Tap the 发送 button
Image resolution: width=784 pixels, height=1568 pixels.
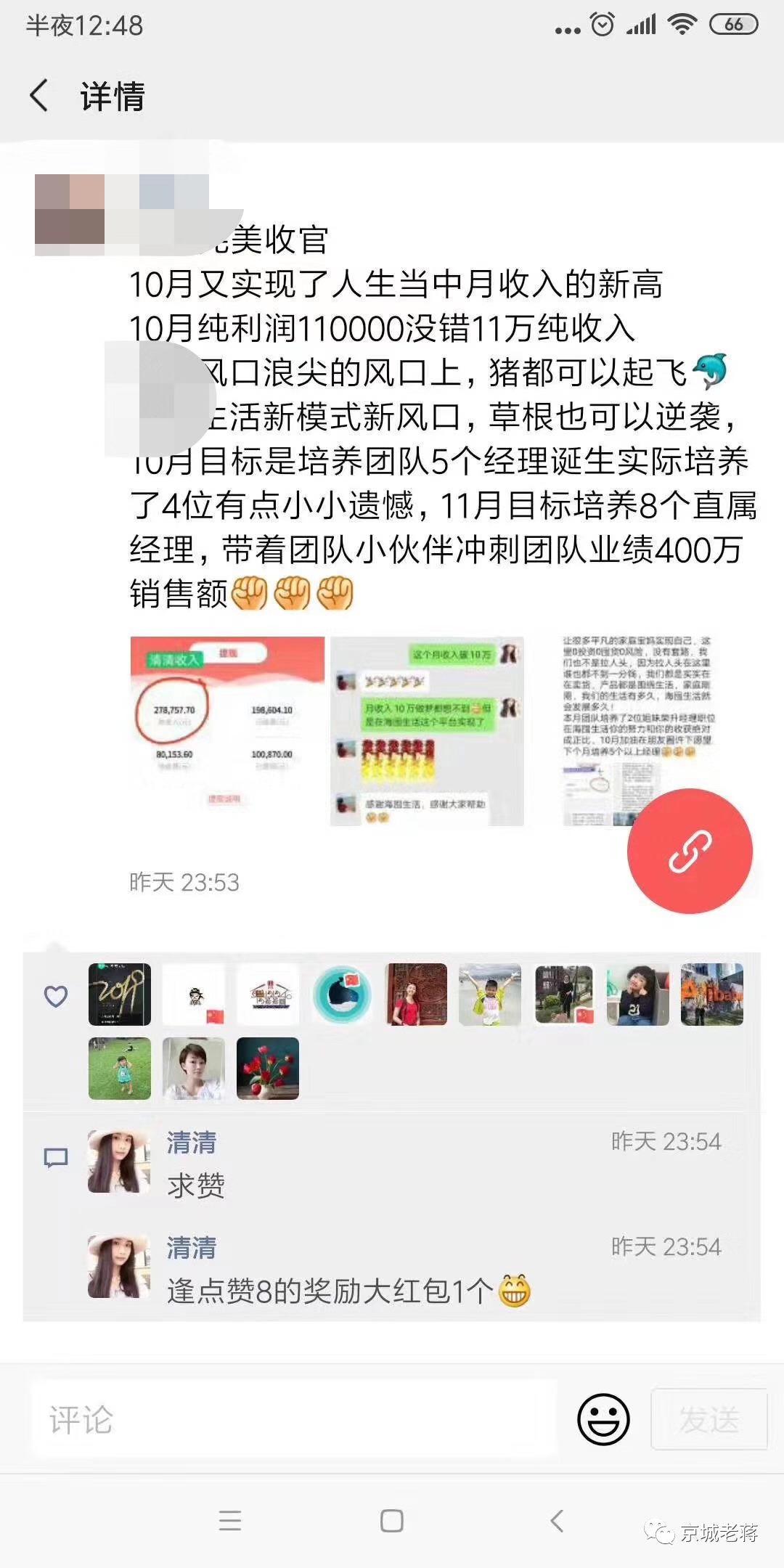click(x=709, y=1419)
